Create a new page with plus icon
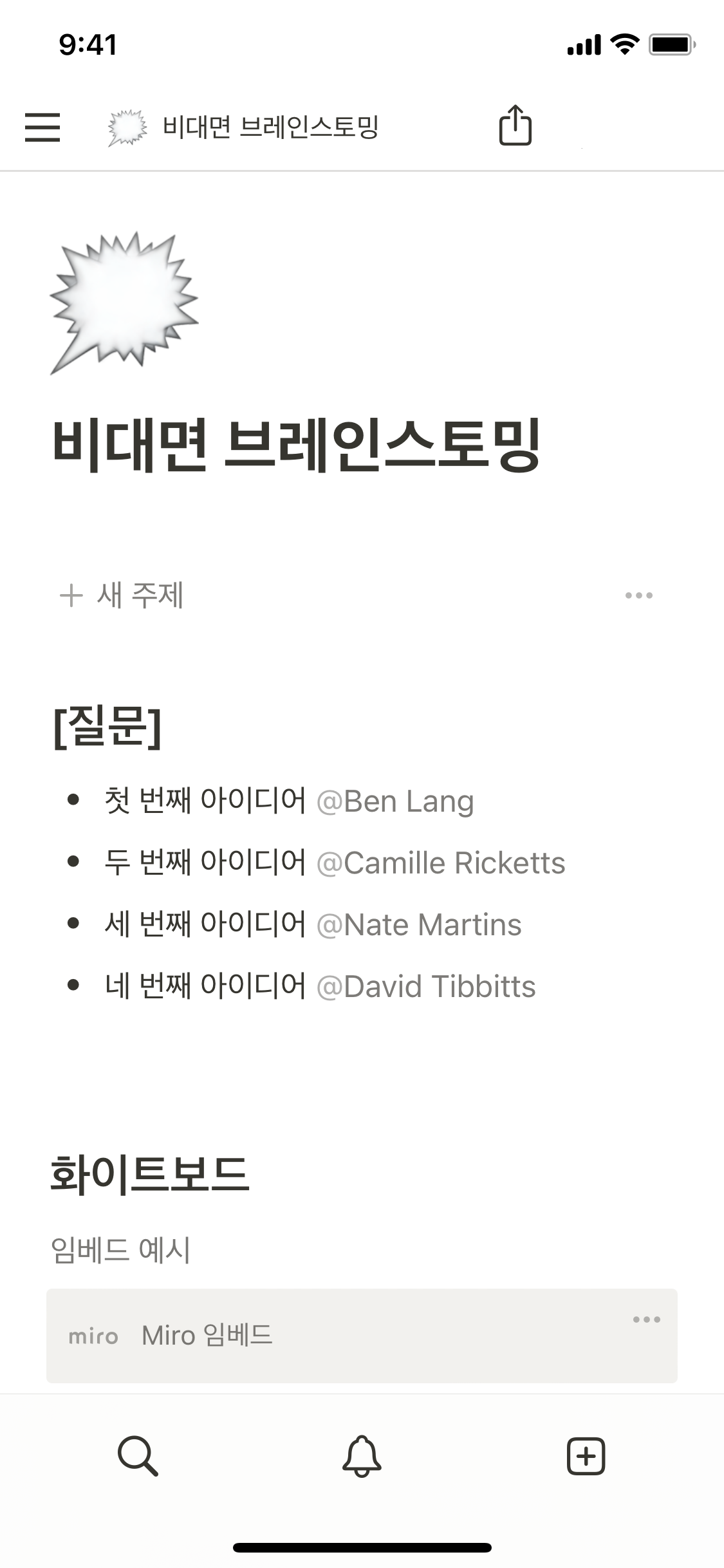 point(586,1455)
